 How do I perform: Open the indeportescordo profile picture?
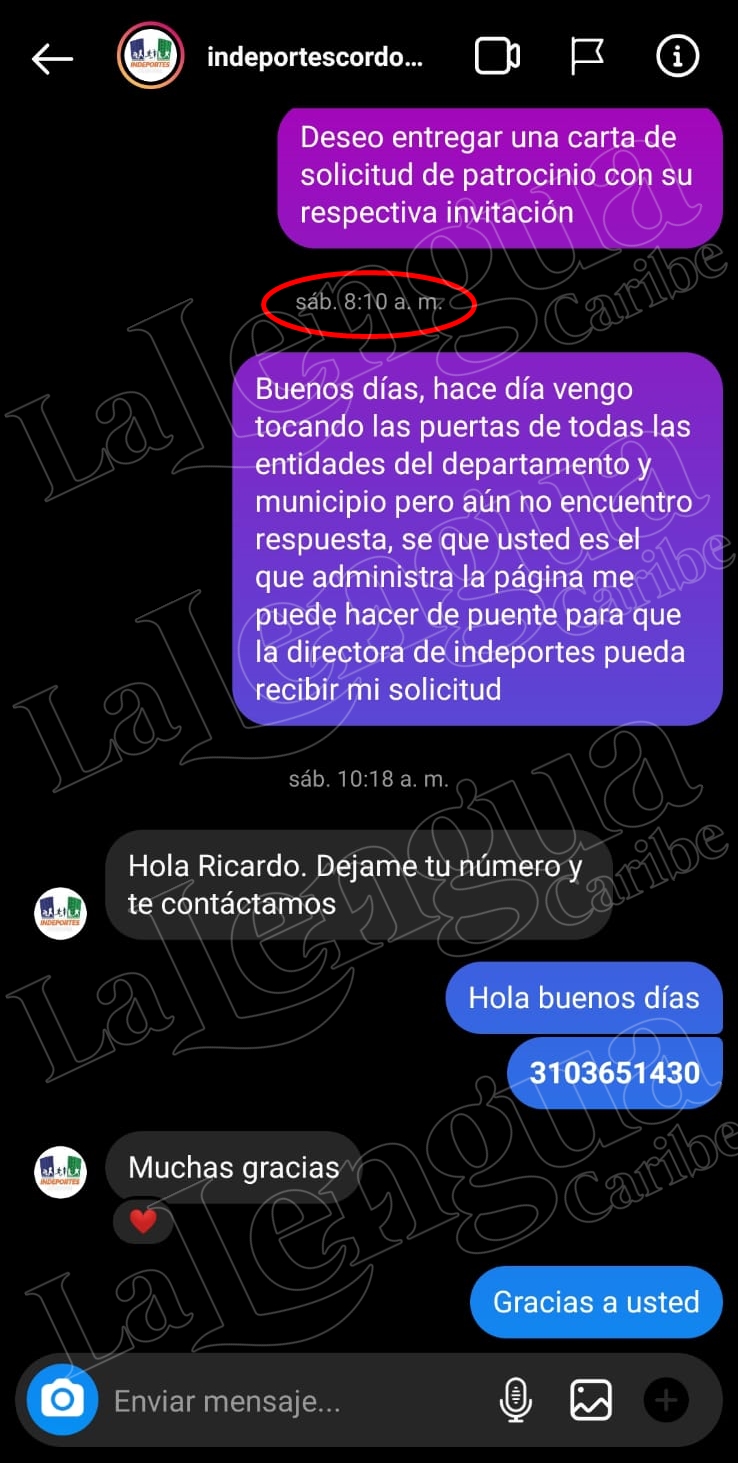150,57
